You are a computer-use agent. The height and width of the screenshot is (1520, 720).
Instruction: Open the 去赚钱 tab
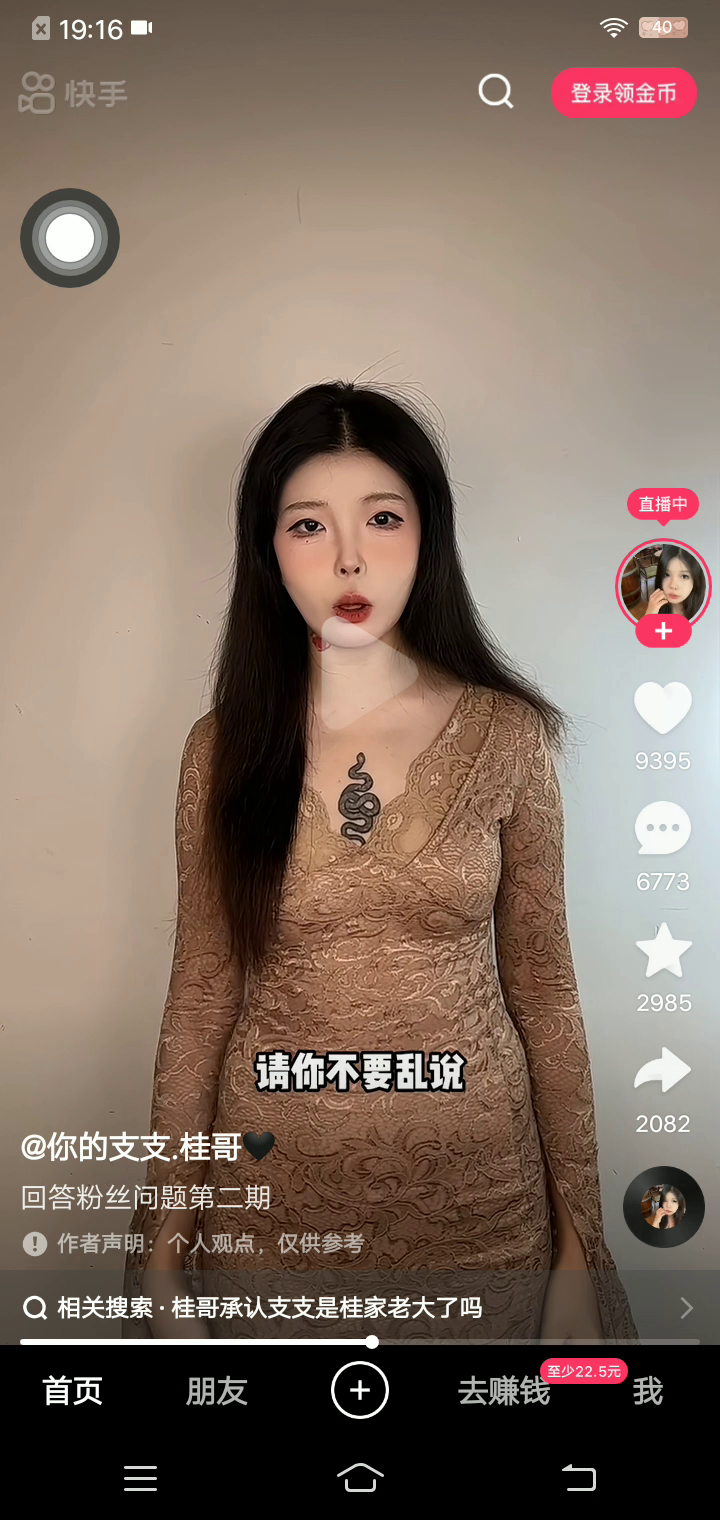pos(504,1391)
